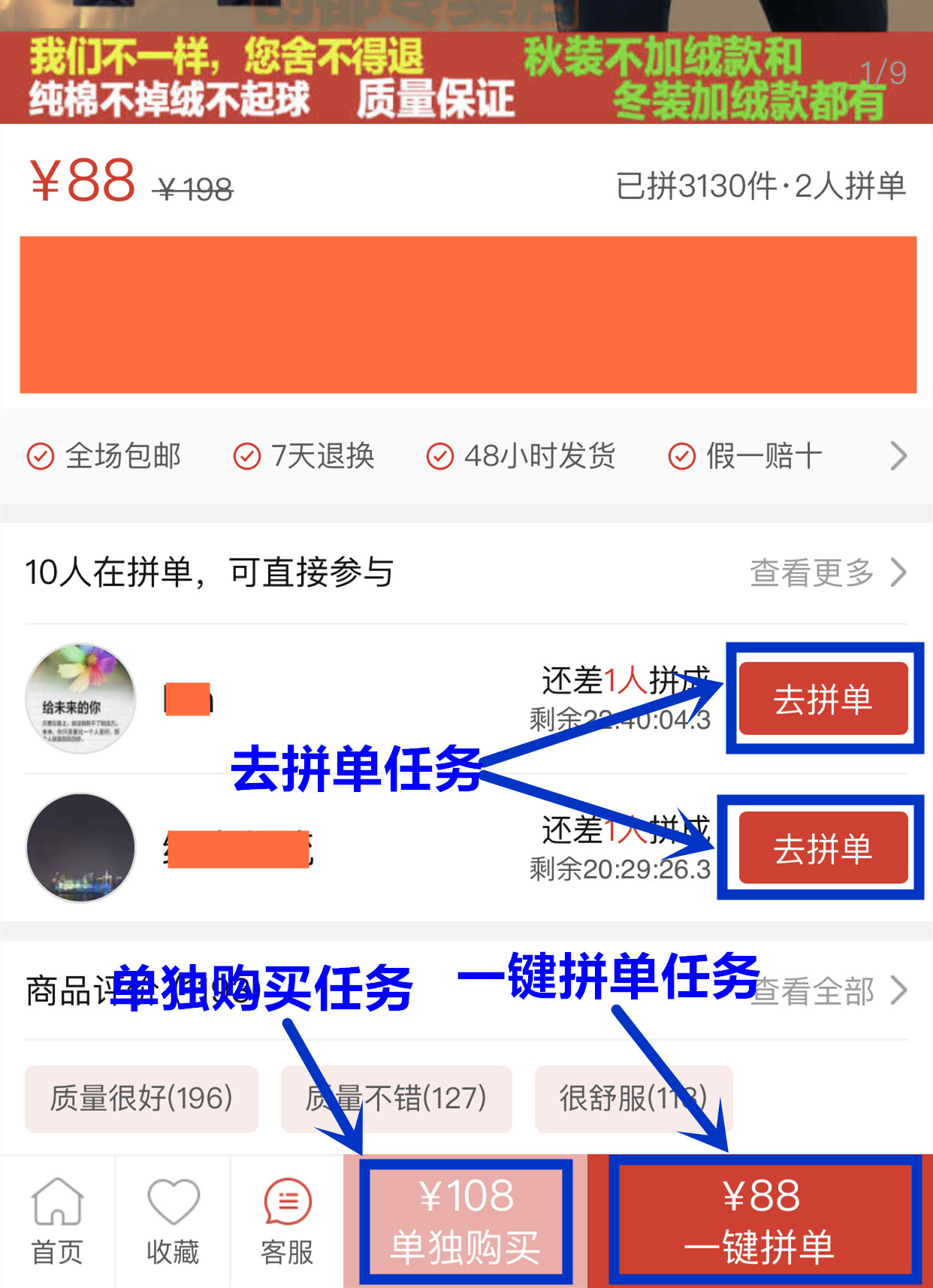Tap the ¥108 单独购买 button
The width and height of the screenshot is (933, 1288).
point(466,1221)
